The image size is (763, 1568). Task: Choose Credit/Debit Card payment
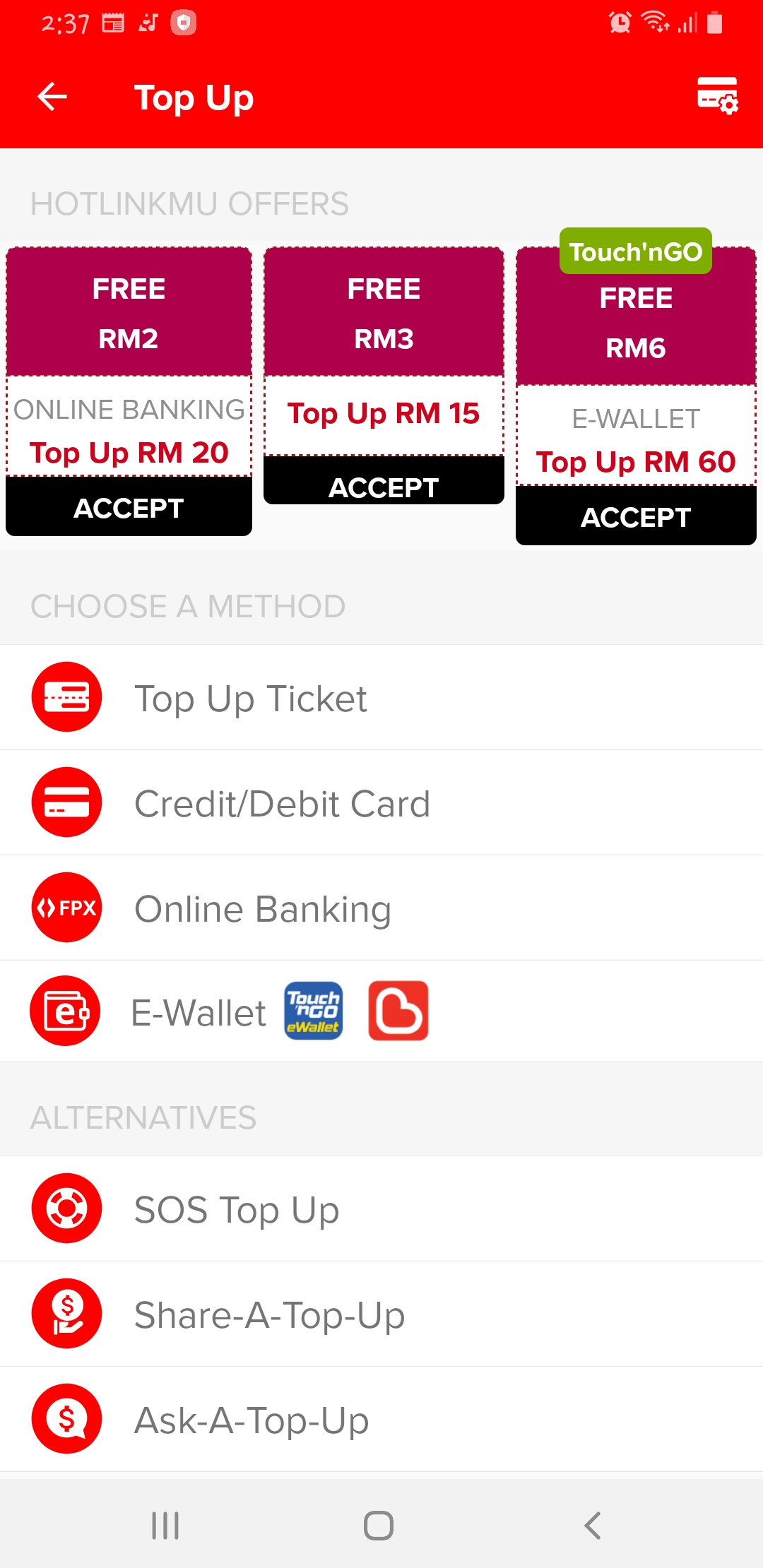(381, 802)
